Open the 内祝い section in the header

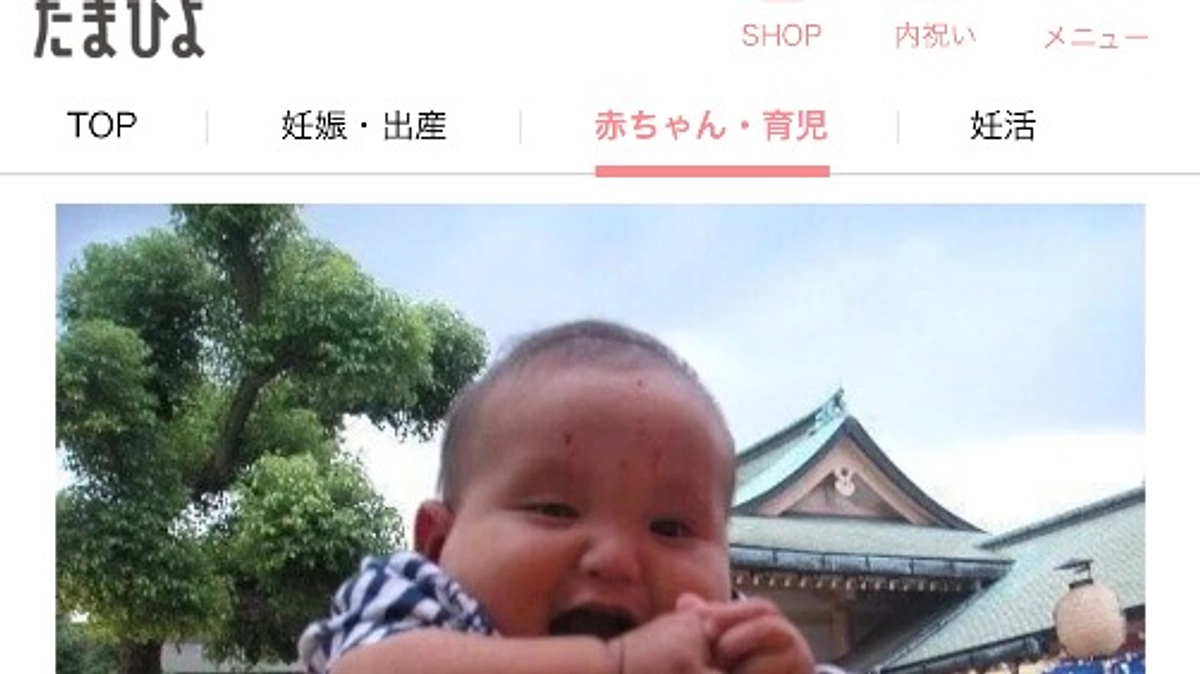tap(935, 35)
